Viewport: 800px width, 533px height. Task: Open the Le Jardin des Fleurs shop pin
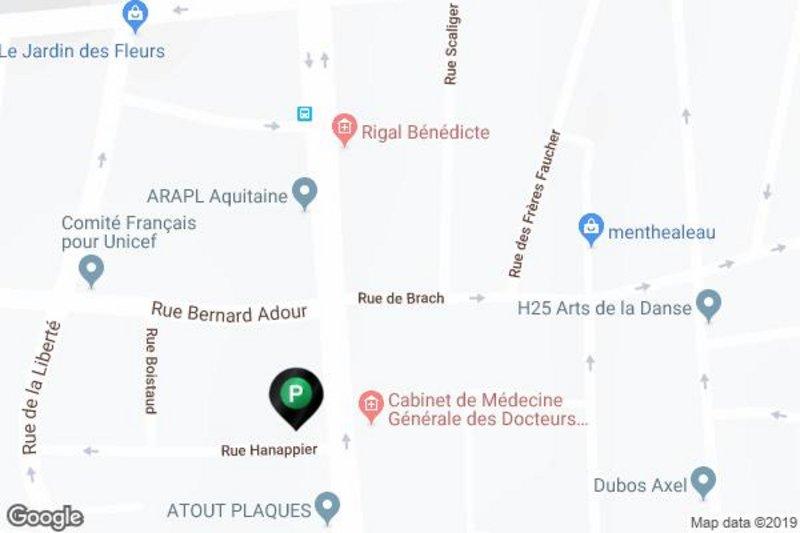[135, 14]
